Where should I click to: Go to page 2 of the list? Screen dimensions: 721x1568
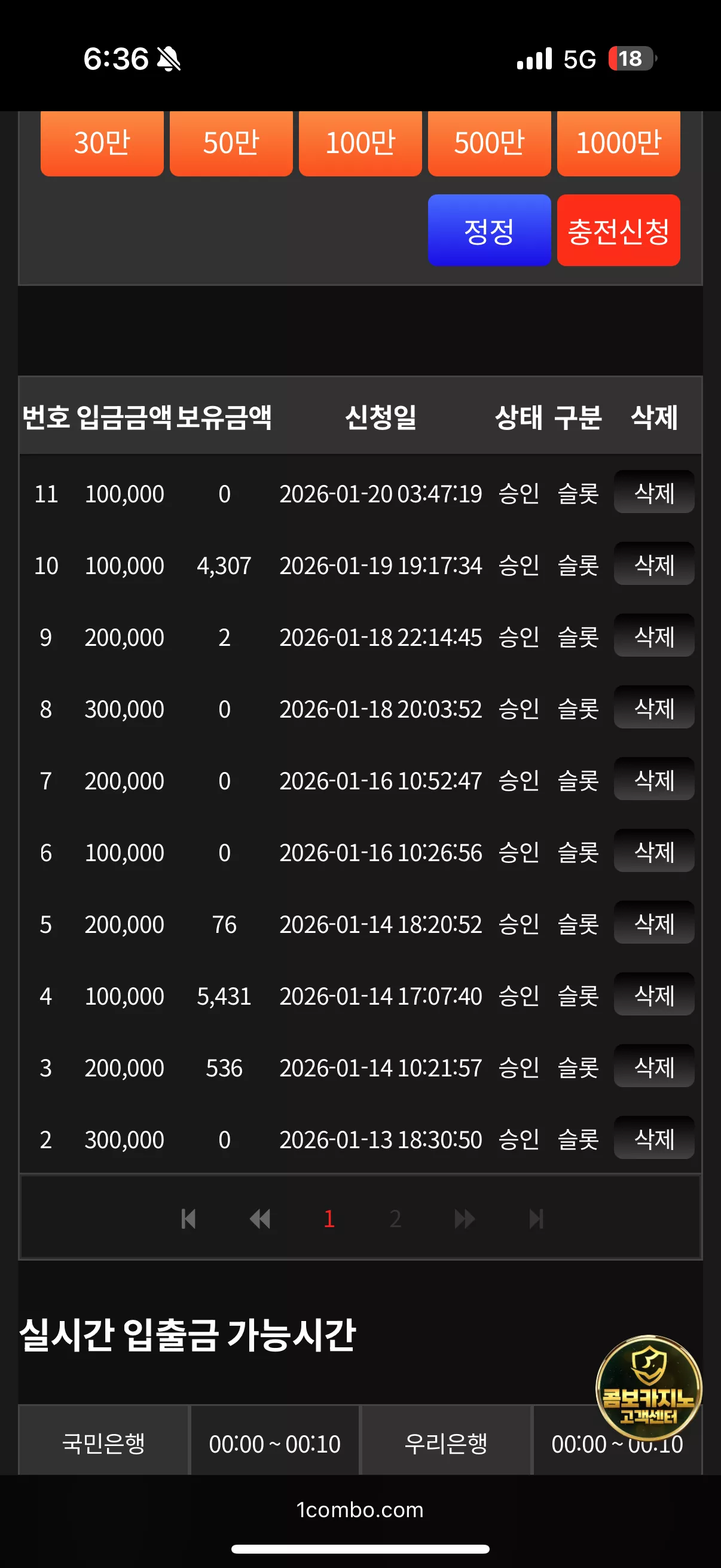[x=396, y=1219]
